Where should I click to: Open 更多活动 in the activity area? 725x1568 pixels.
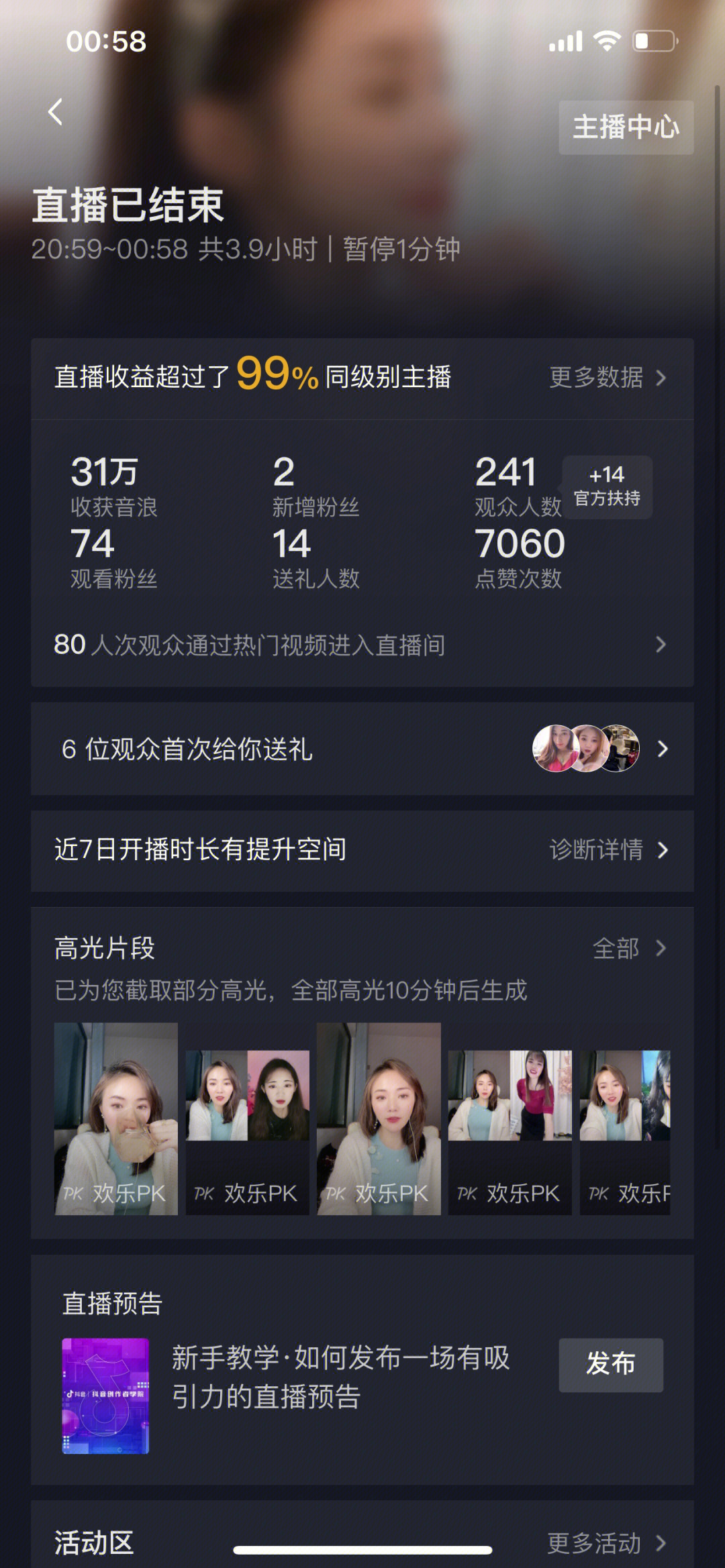click(x=606, y=1543)
